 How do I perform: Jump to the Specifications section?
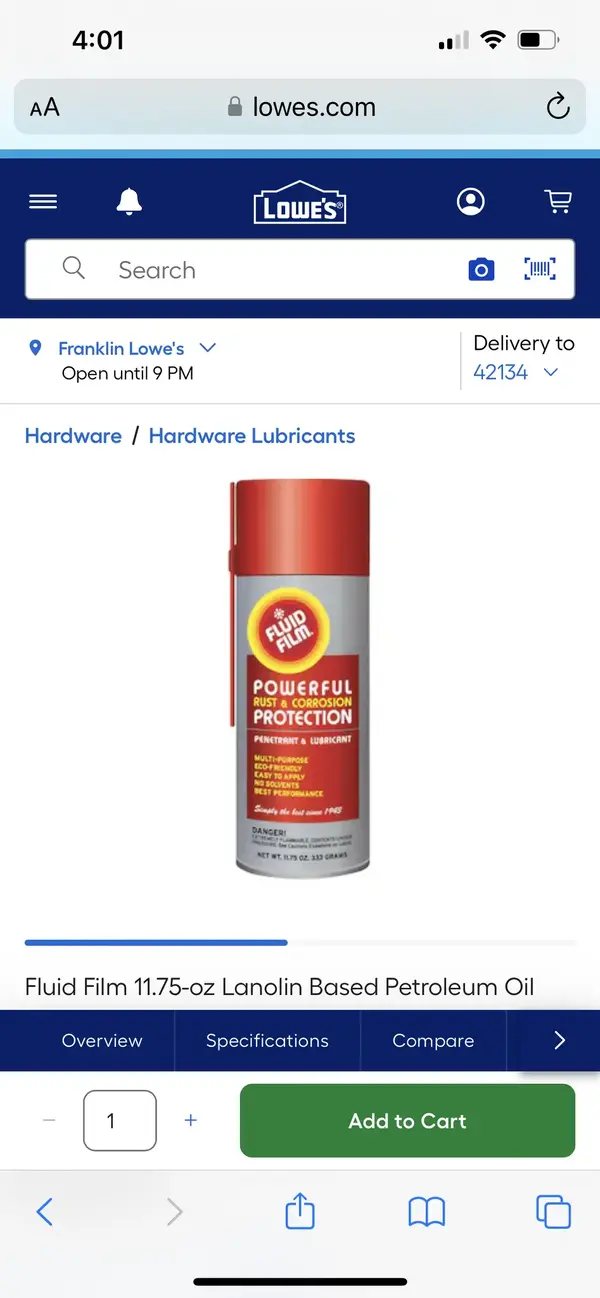(x=267, y=1041)
